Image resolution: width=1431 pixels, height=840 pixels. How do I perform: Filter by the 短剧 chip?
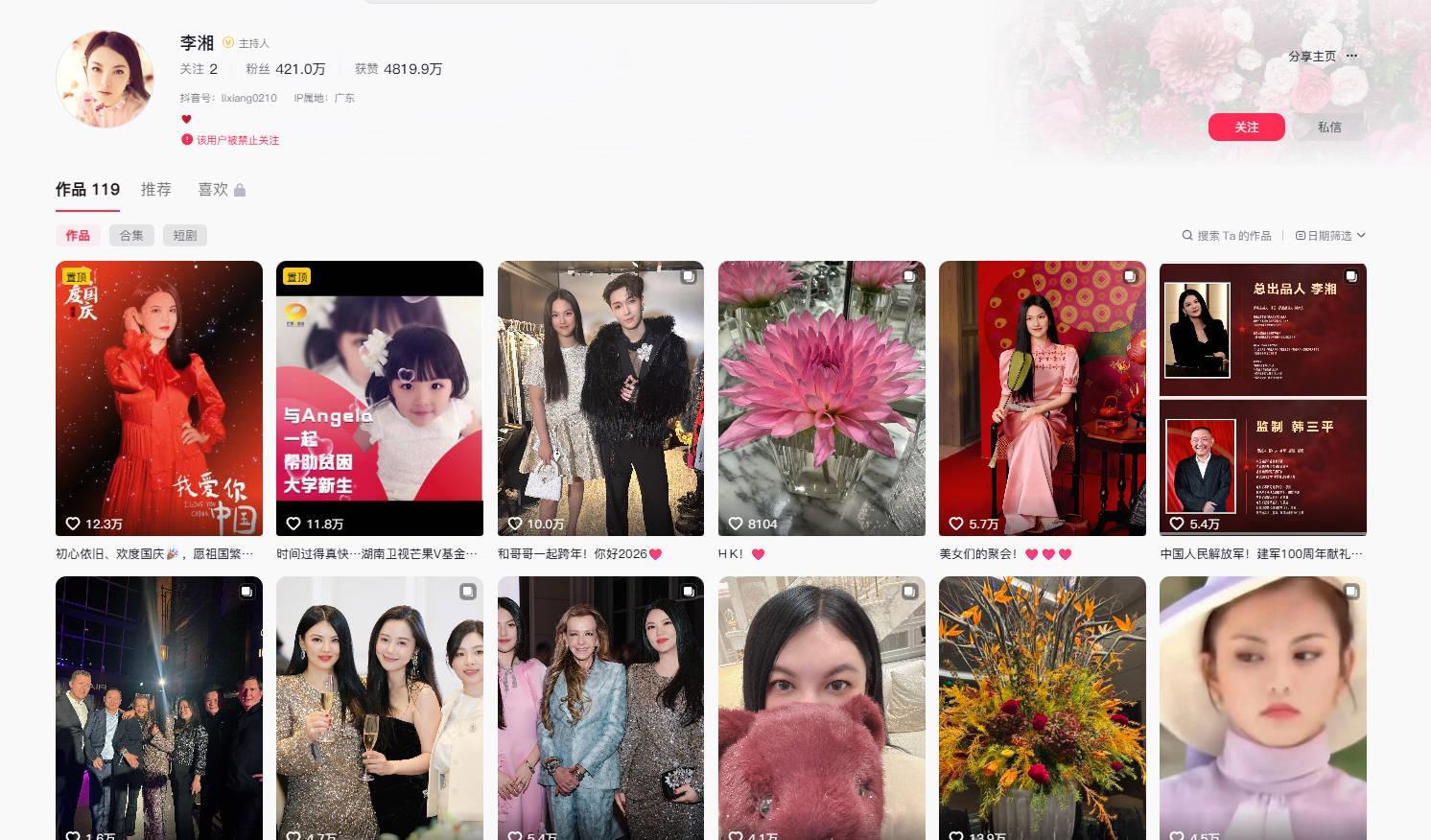(185, 236)
